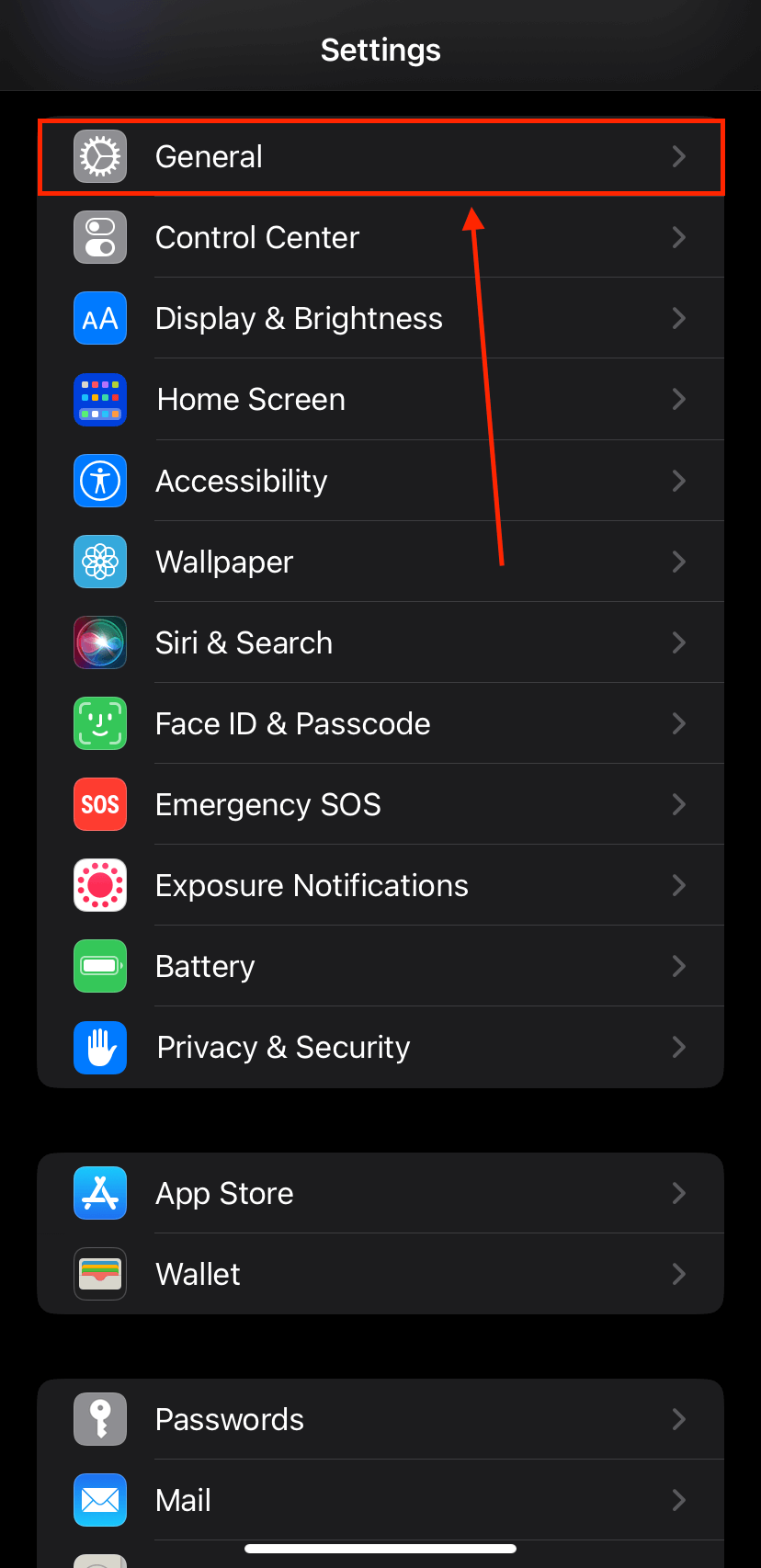This screenshot has width=761, height=1568.
Task: Open Control Center settings
Action: (x=380, y=237)
